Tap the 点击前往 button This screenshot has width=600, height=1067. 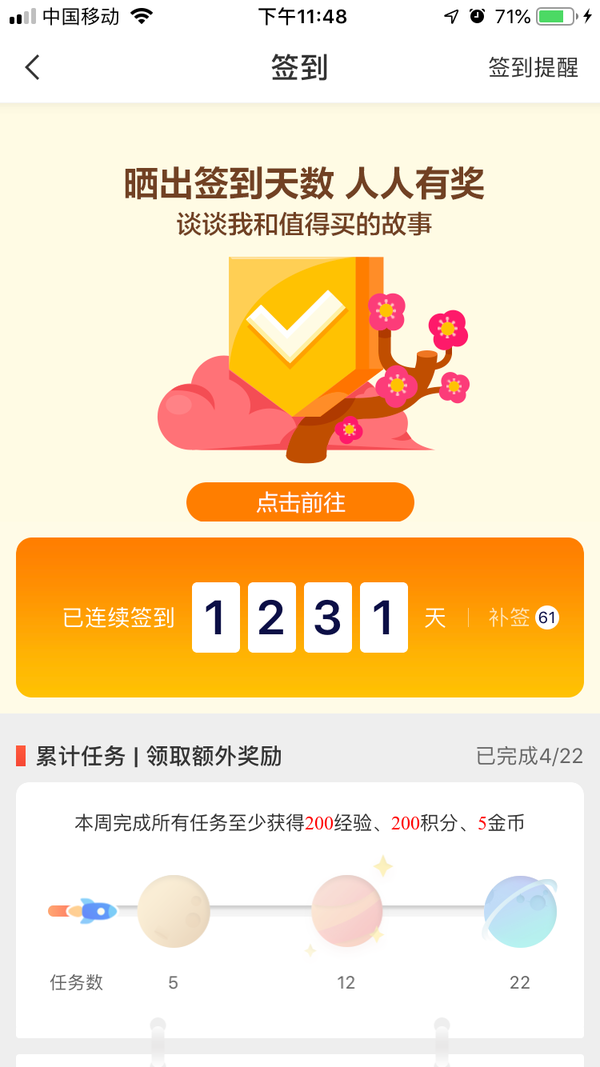300,502
